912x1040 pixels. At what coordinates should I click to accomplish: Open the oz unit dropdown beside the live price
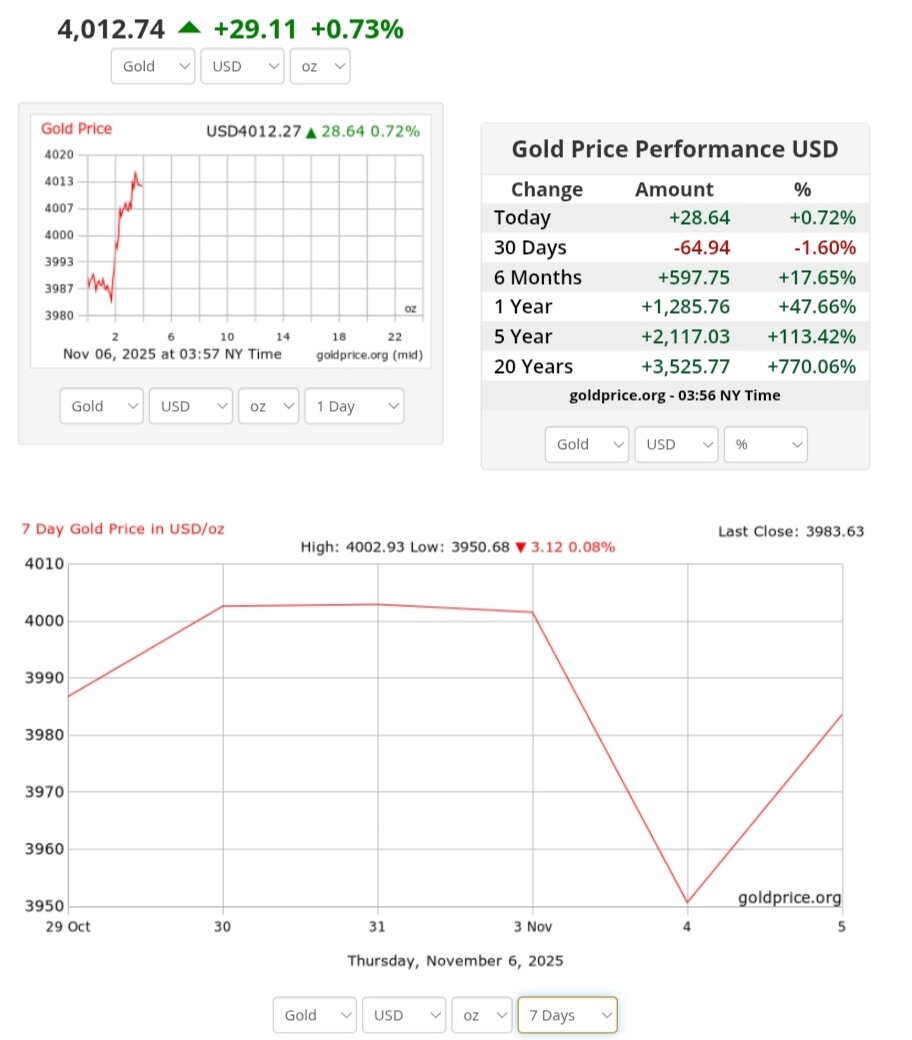[320, 66]
